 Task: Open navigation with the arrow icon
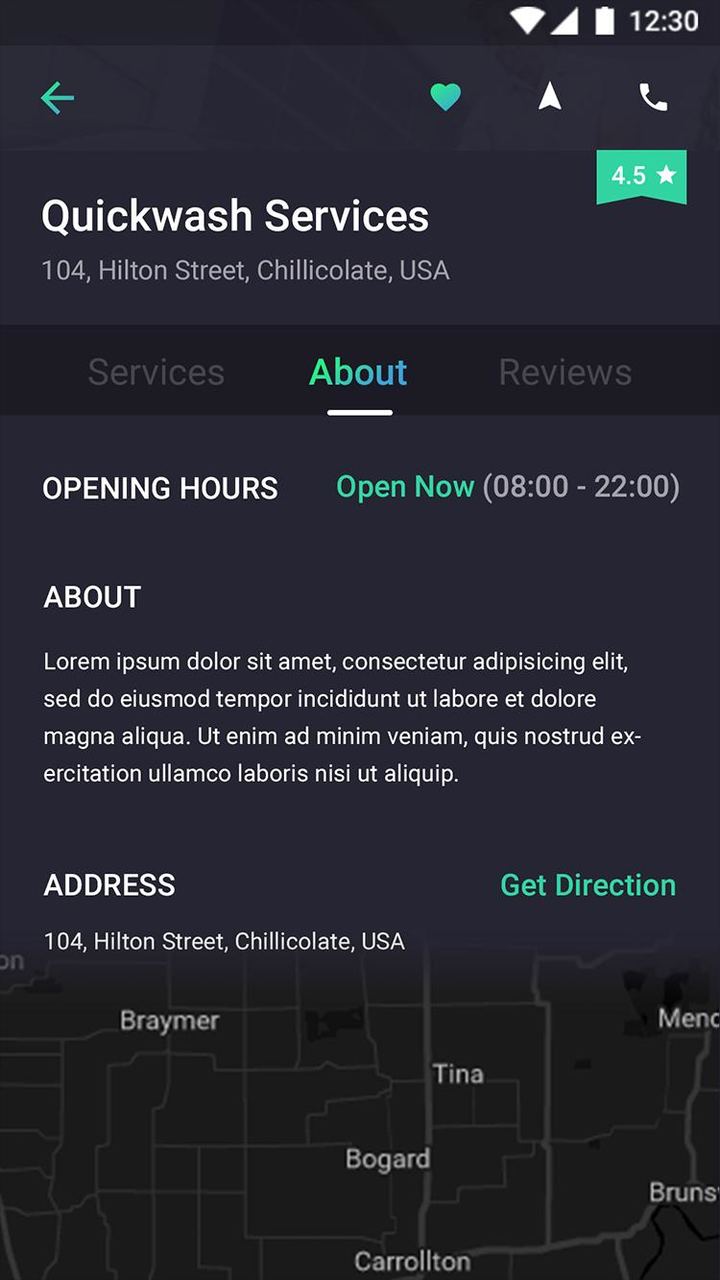tap(549, 97)
